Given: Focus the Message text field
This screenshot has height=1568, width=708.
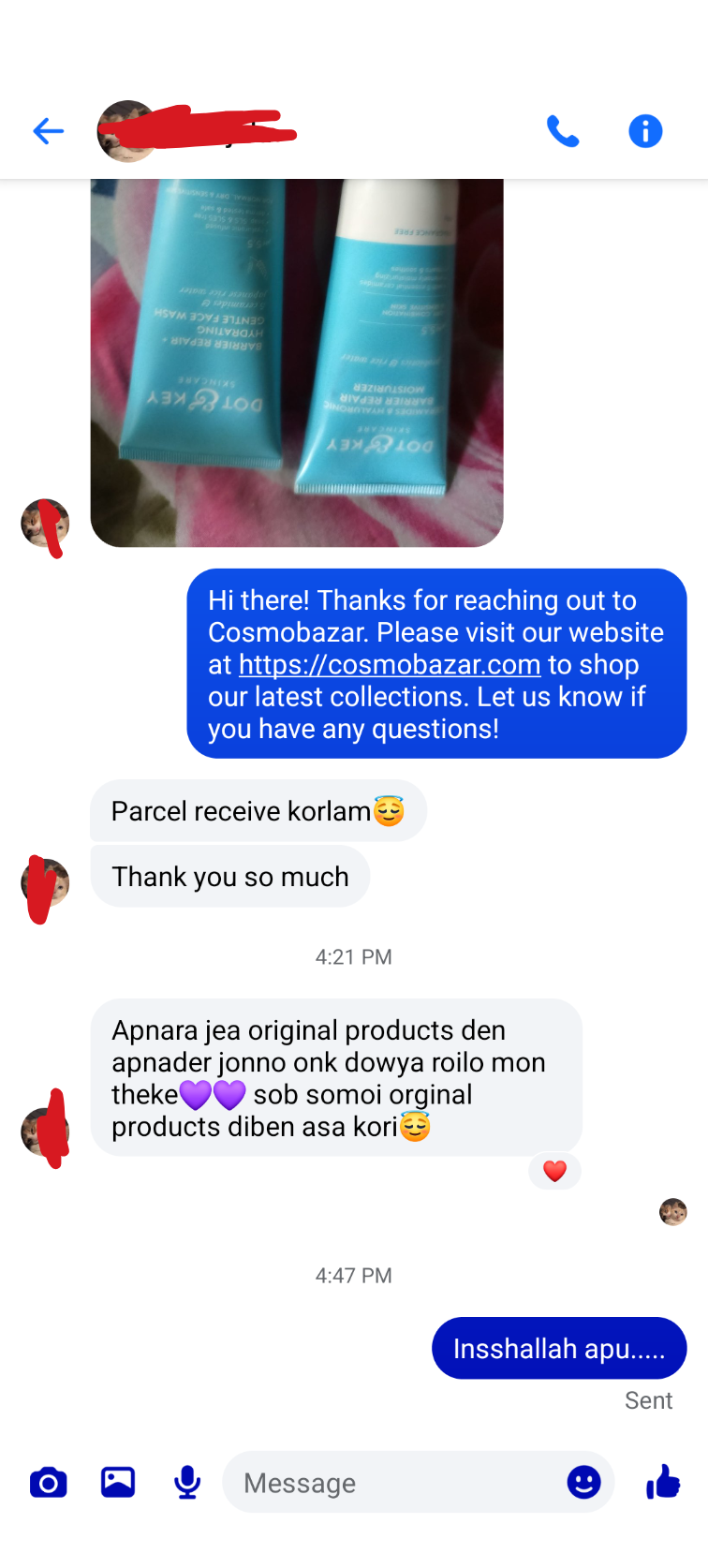Looking at the screenshot, I should [393, 1483].
